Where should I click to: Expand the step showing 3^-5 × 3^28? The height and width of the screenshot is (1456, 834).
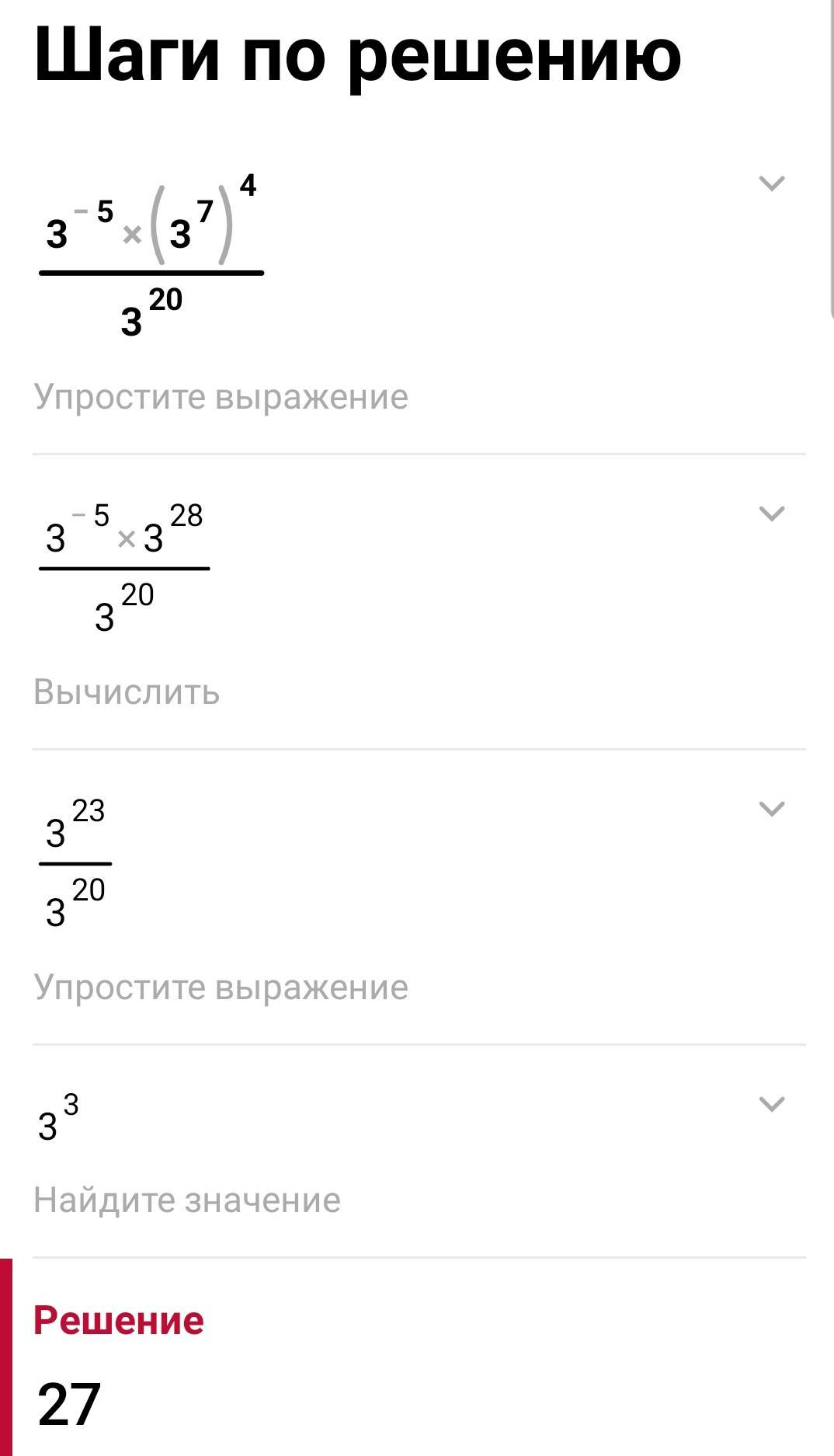[x=771, y=514]
